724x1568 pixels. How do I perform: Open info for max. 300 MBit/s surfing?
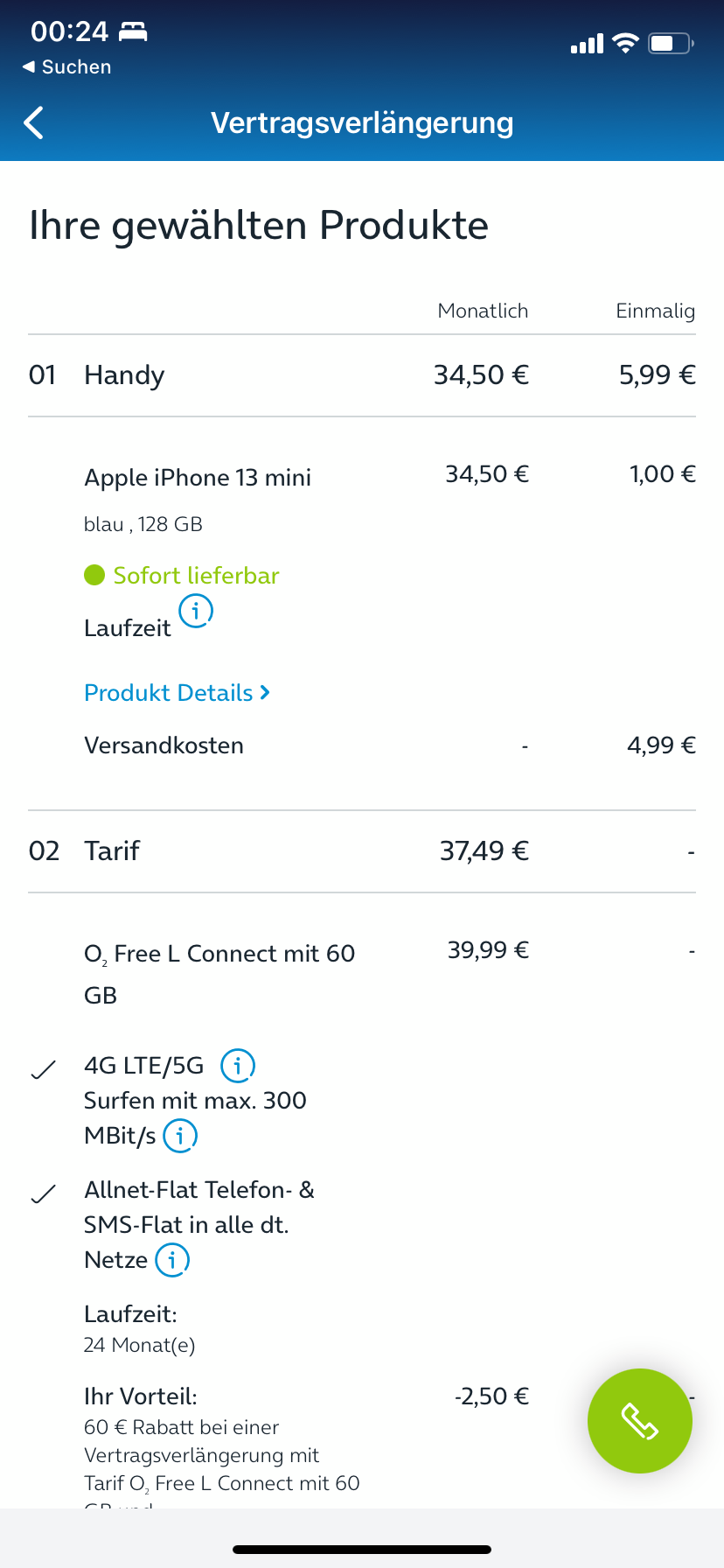click(180, 1136)
